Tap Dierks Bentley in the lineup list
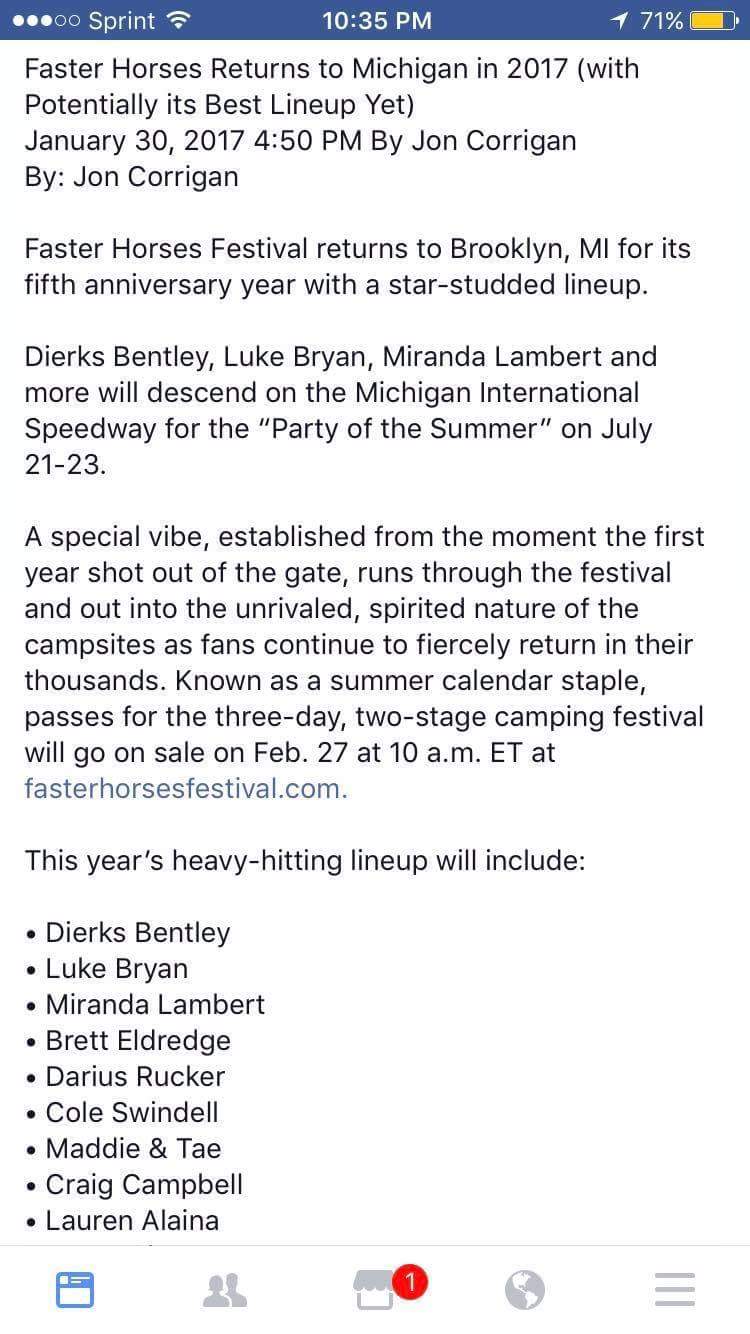Image resolution: width=750 pixels, height=1334 pixels. [137, 932]
